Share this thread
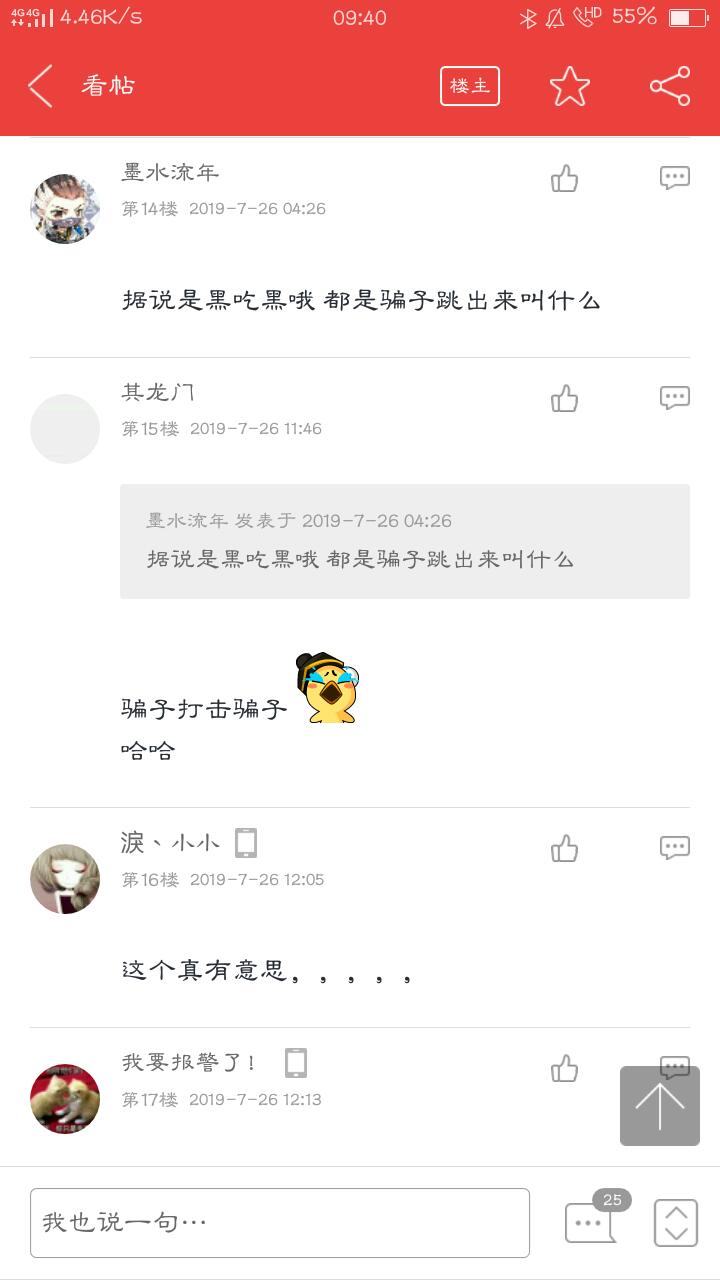Image resolution: width=720 pixels, height=1280 pixels. pos(670,86)
